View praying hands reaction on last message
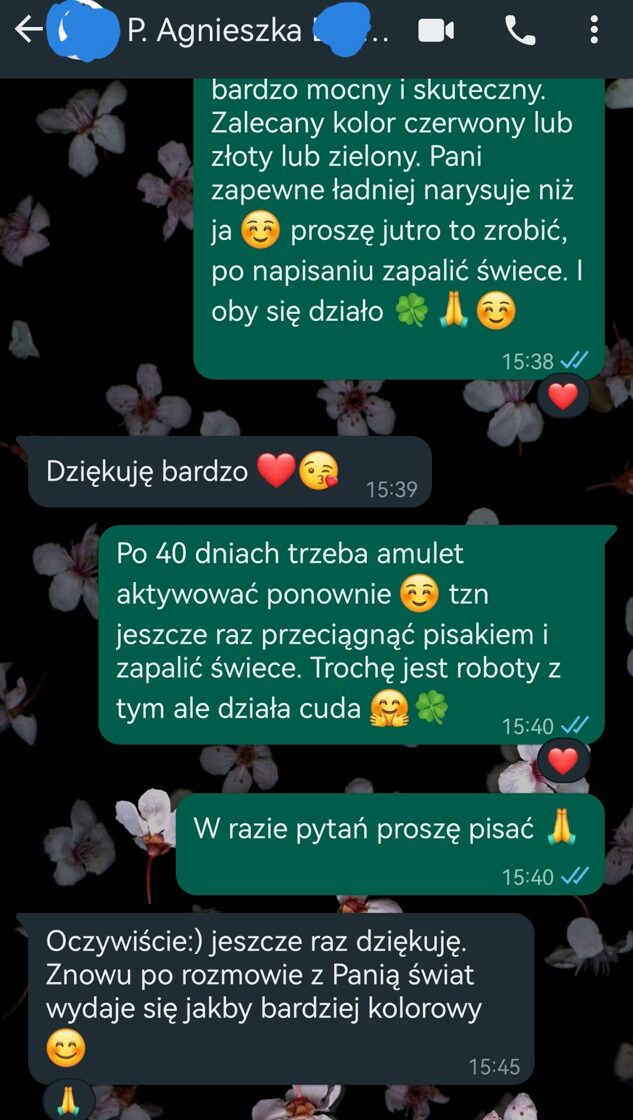 68,1103
